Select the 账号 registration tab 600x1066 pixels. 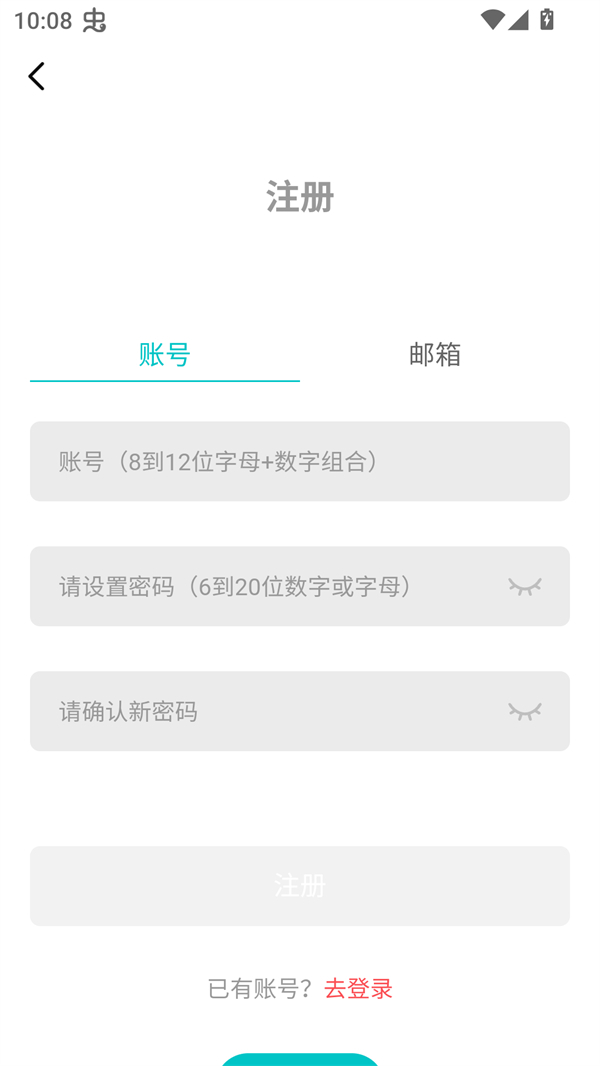click(x=165, y=354)
